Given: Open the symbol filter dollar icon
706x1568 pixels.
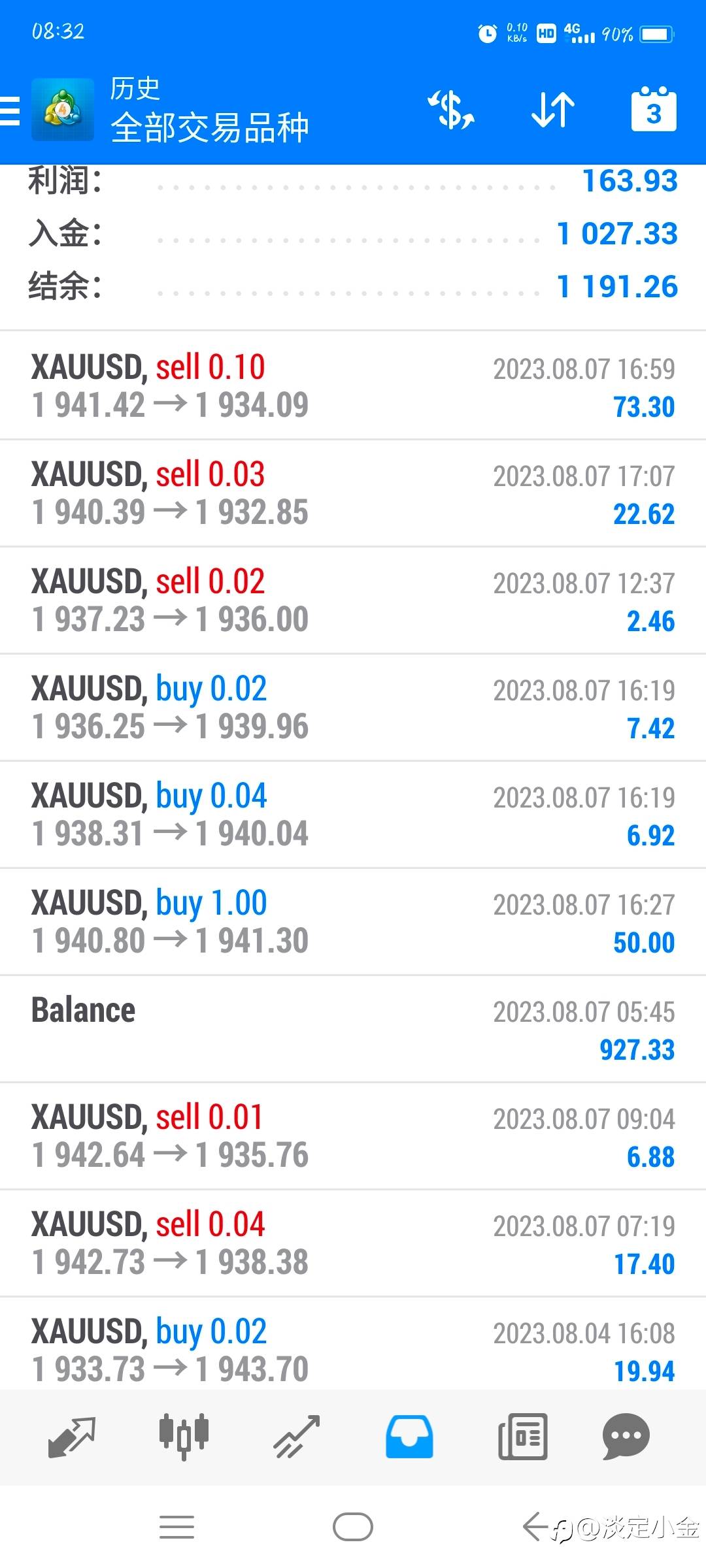Looking at the screenshot, I should 451,110.
